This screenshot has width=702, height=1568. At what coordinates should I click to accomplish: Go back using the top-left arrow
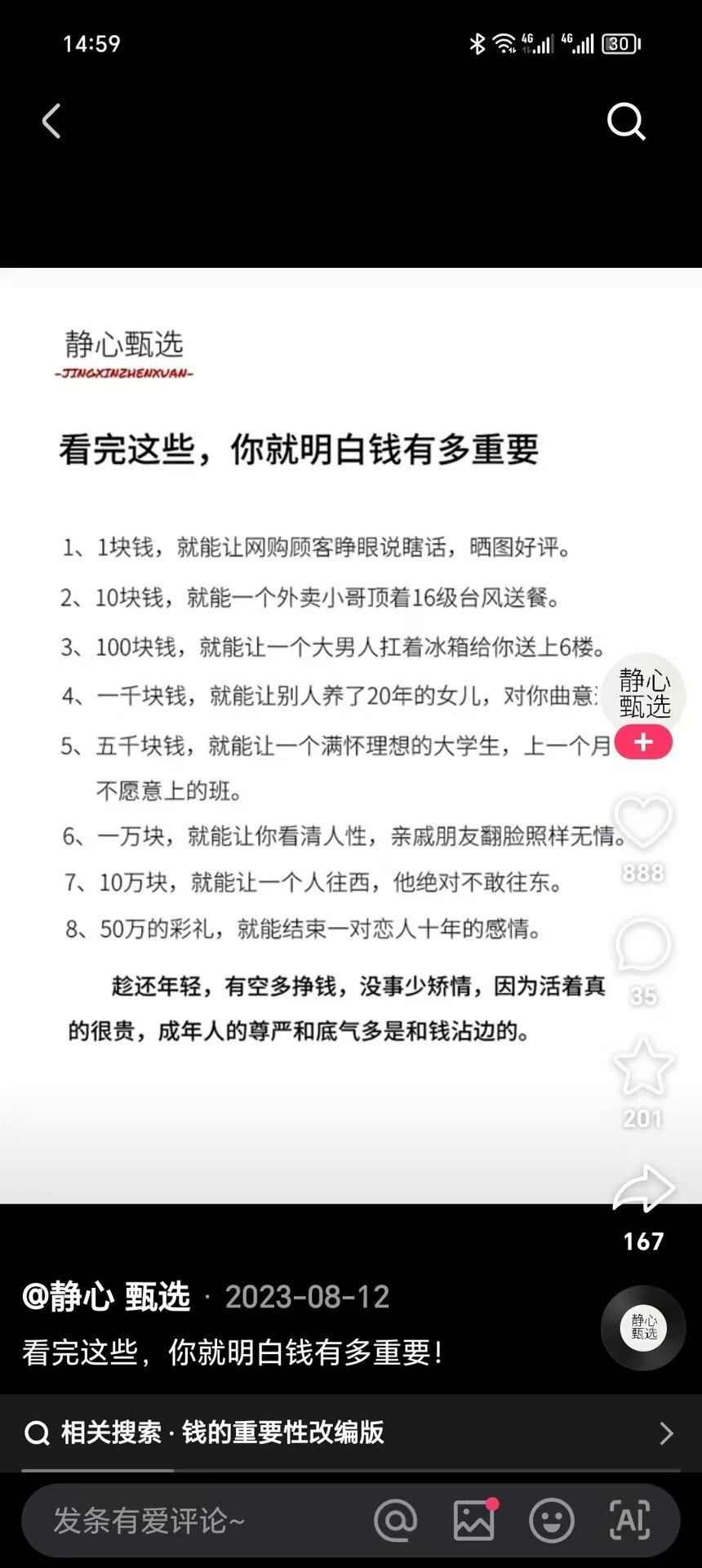[x=52, y=122]
